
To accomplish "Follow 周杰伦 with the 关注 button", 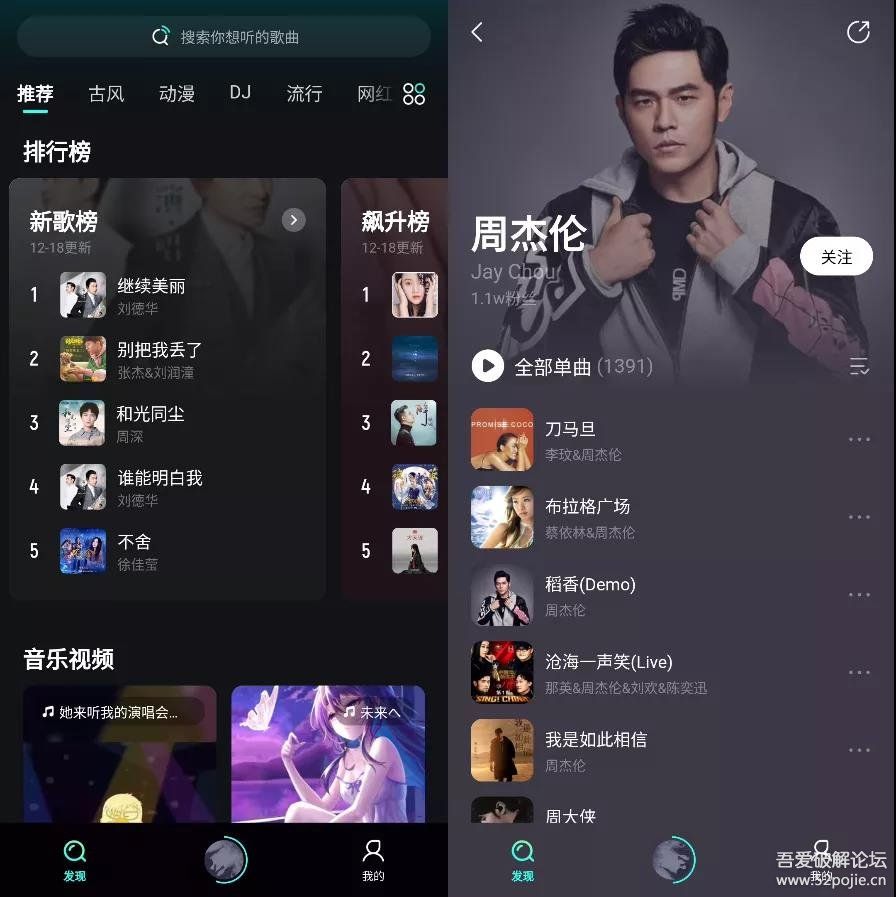I will click(836, 257).
